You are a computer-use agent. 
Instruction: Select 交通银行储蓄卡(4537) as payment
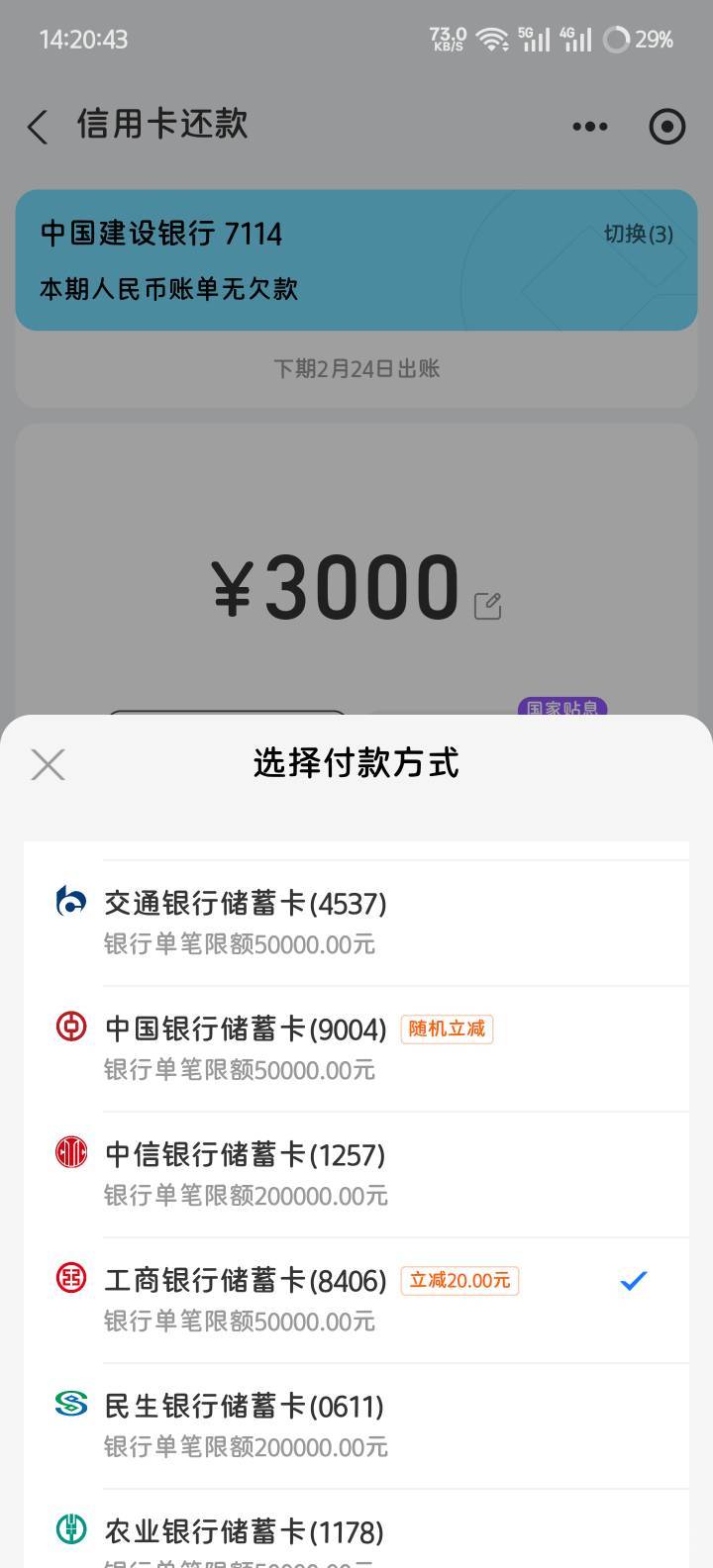356,924
